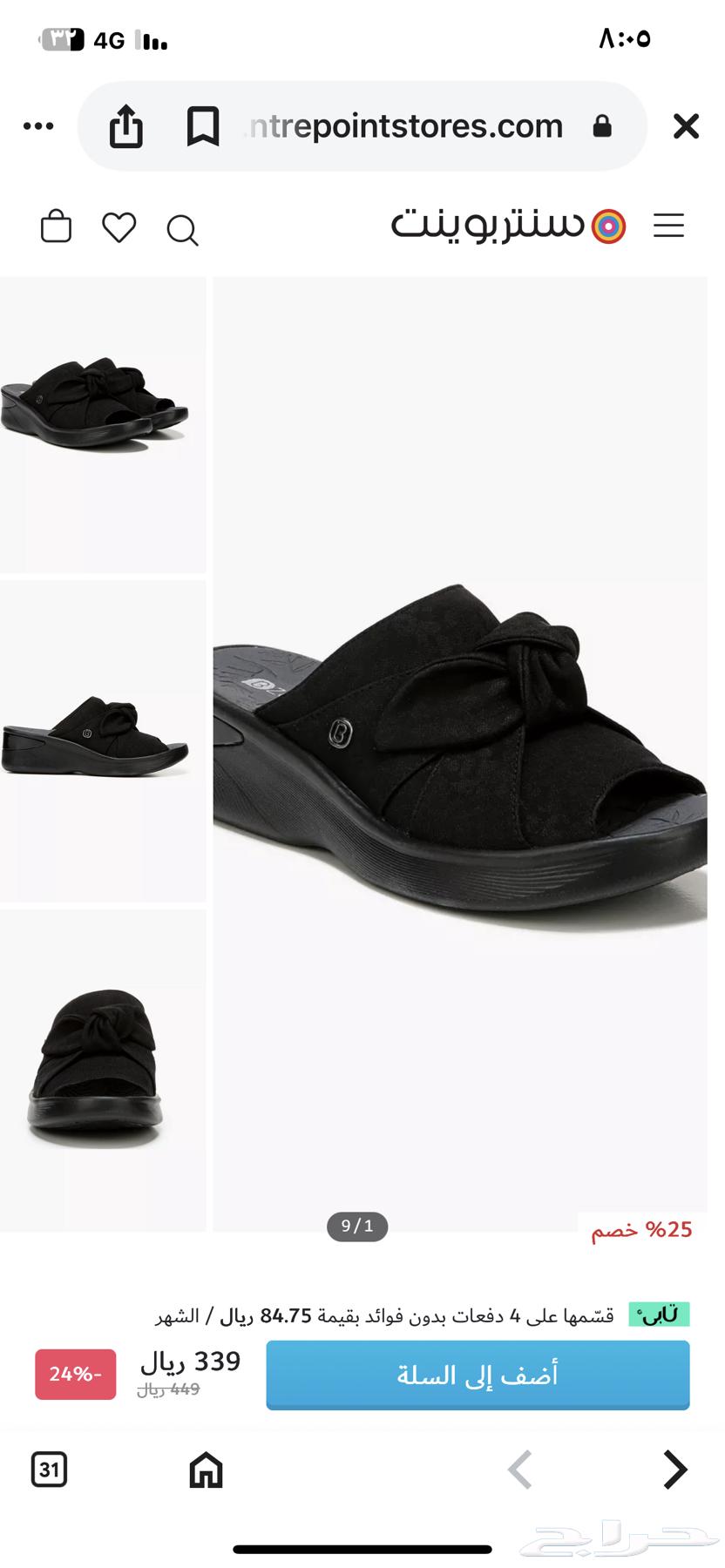Open the 31 tabs switcher
This screenshot has width=725, height=1568.
coord(50,1470)
